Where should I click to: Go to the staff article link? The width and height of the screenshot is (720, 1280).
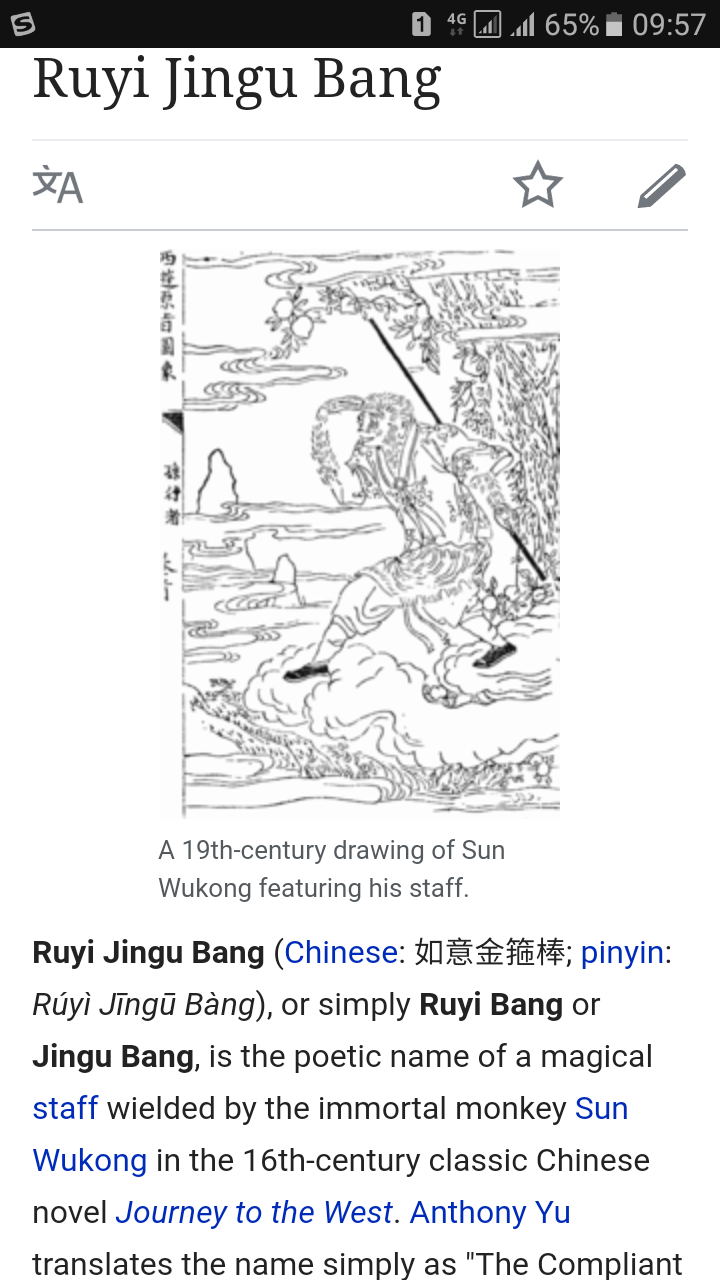coord(65,1108)
